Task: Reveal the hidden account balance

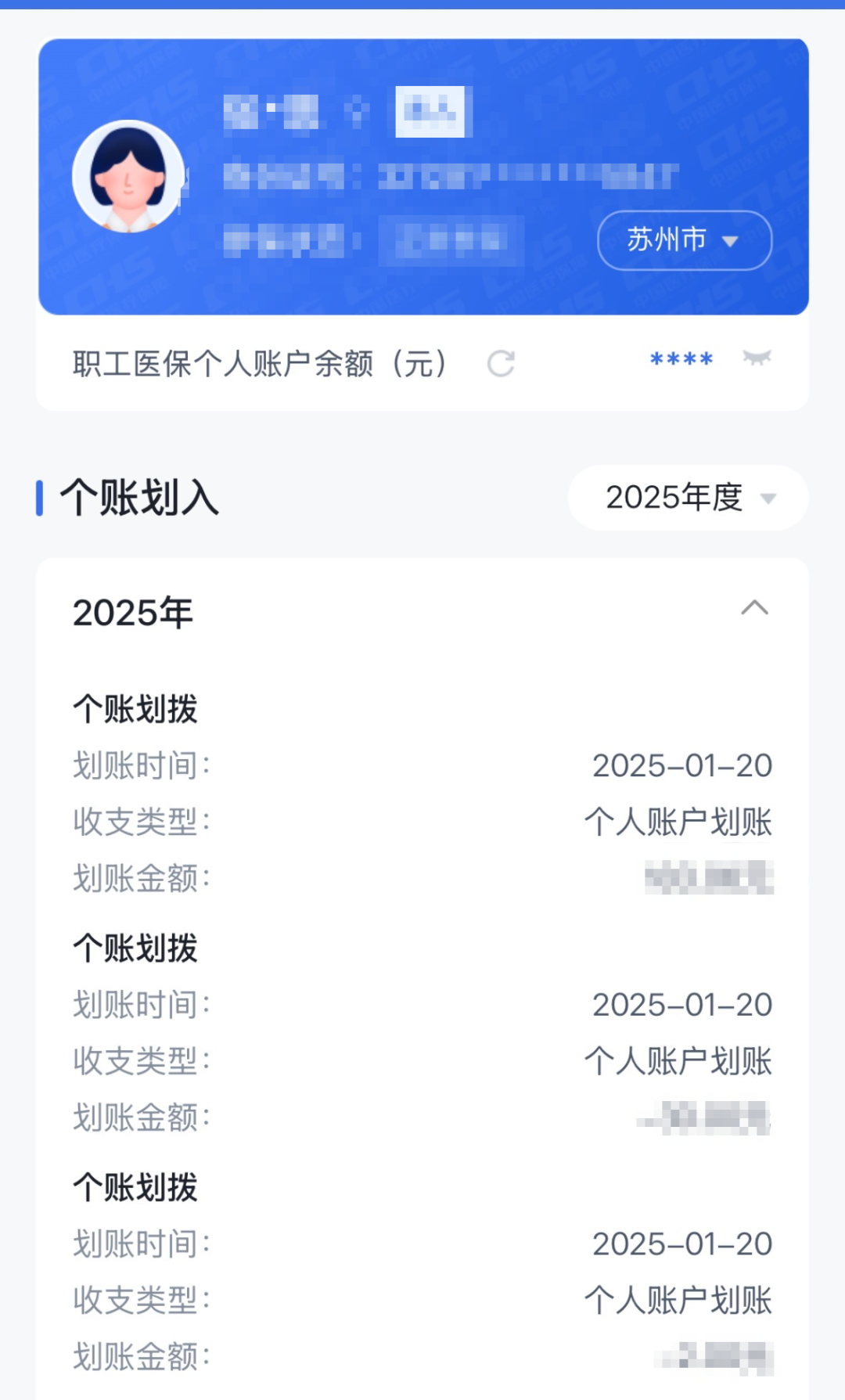Action: (x=757, y=358)
